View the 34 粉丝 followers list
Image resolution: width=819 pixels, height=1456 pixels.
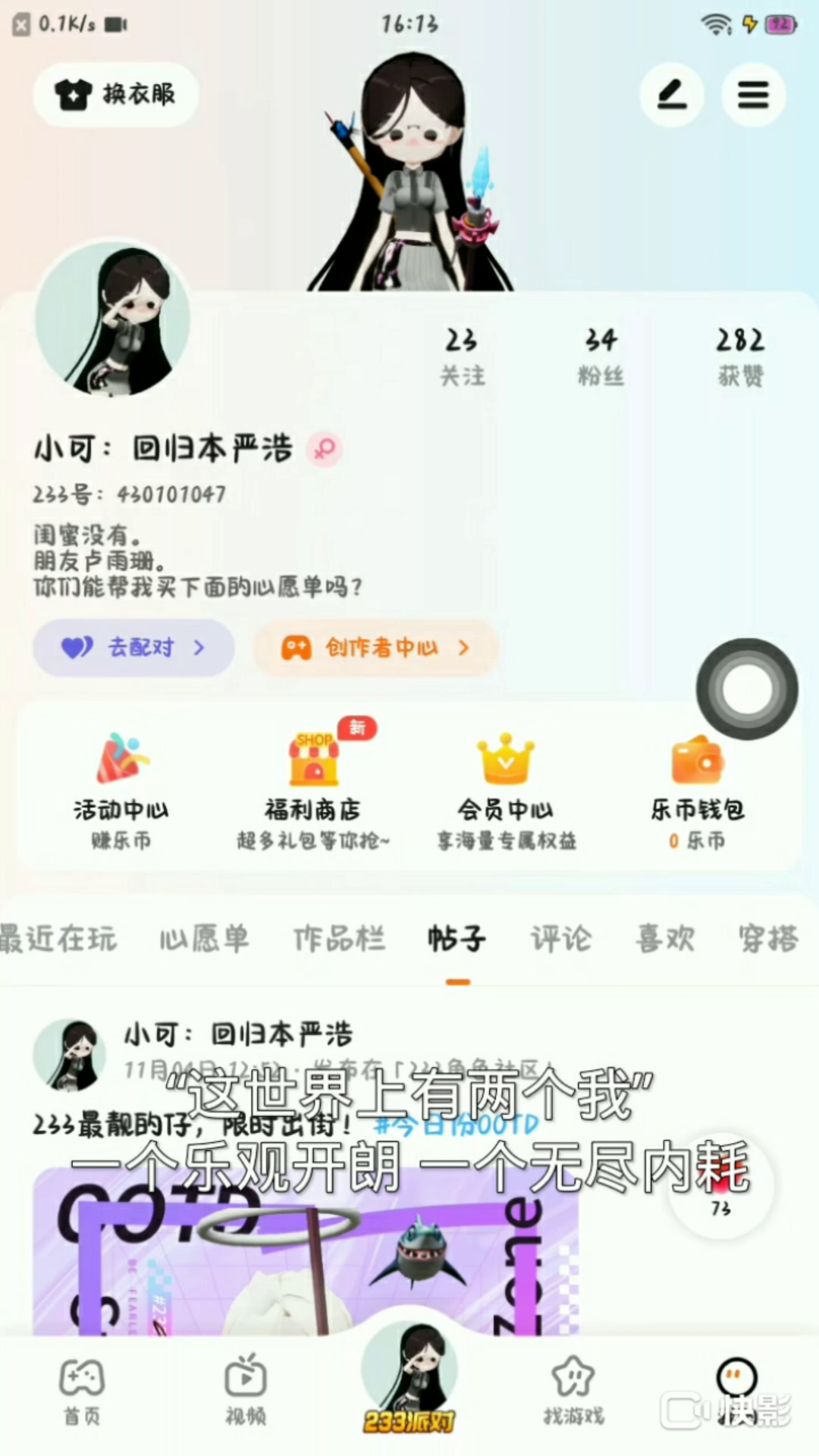pyautogui.click(x=601, y=356)
